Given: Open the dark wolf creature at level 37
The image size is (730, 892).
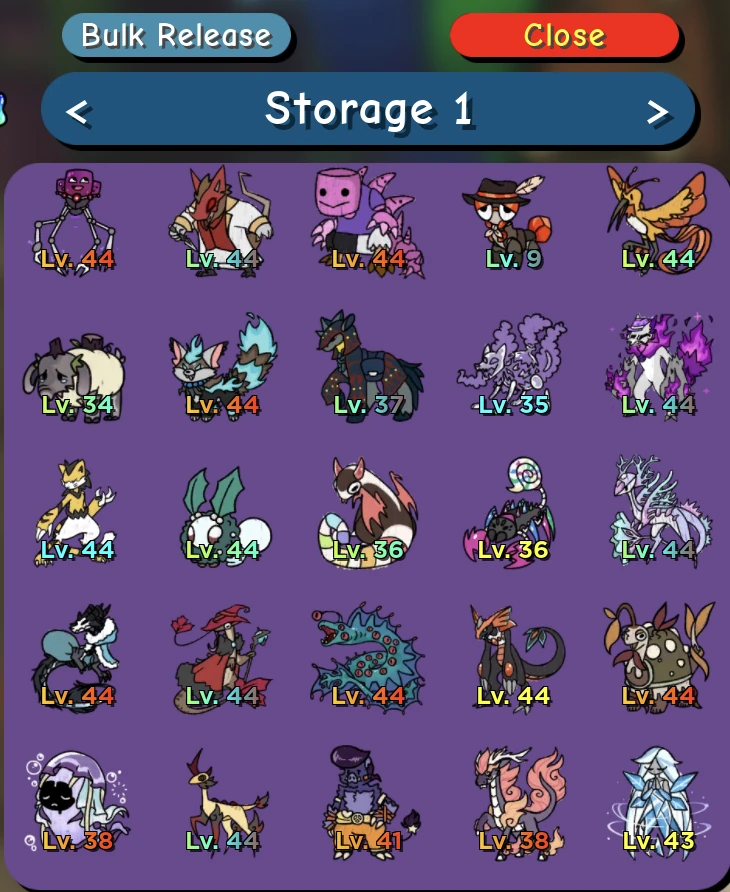Looking at the screenshot, I should tap(370, 360).
